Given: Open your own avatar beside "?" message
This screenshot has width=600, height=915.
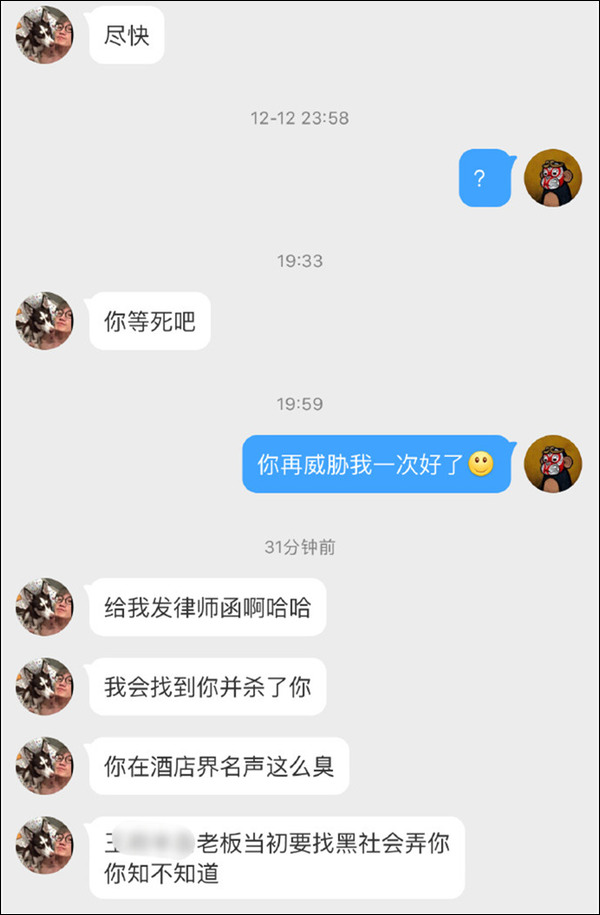Looking at the screenshot, I should 553,178.
